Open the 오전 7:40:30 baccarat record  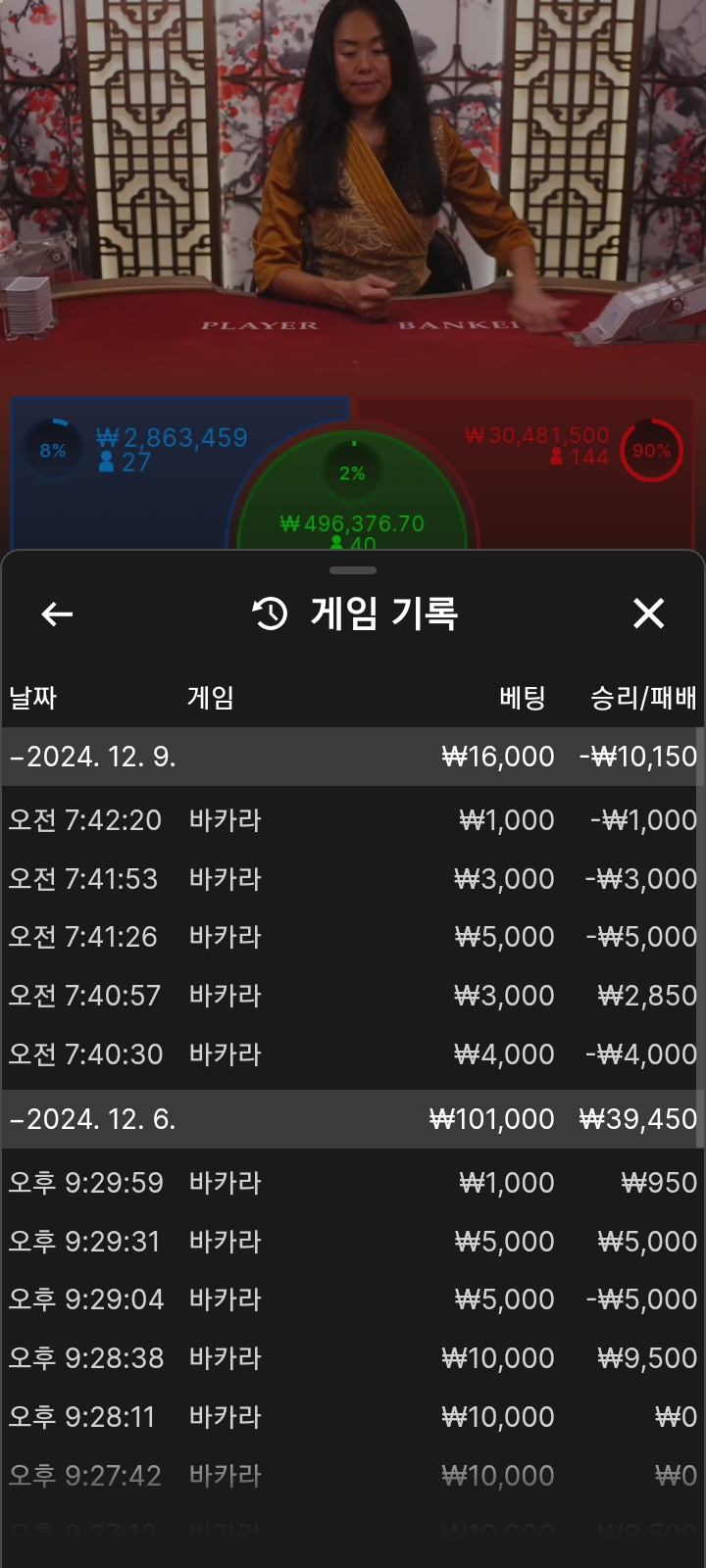pos(351,1054)
